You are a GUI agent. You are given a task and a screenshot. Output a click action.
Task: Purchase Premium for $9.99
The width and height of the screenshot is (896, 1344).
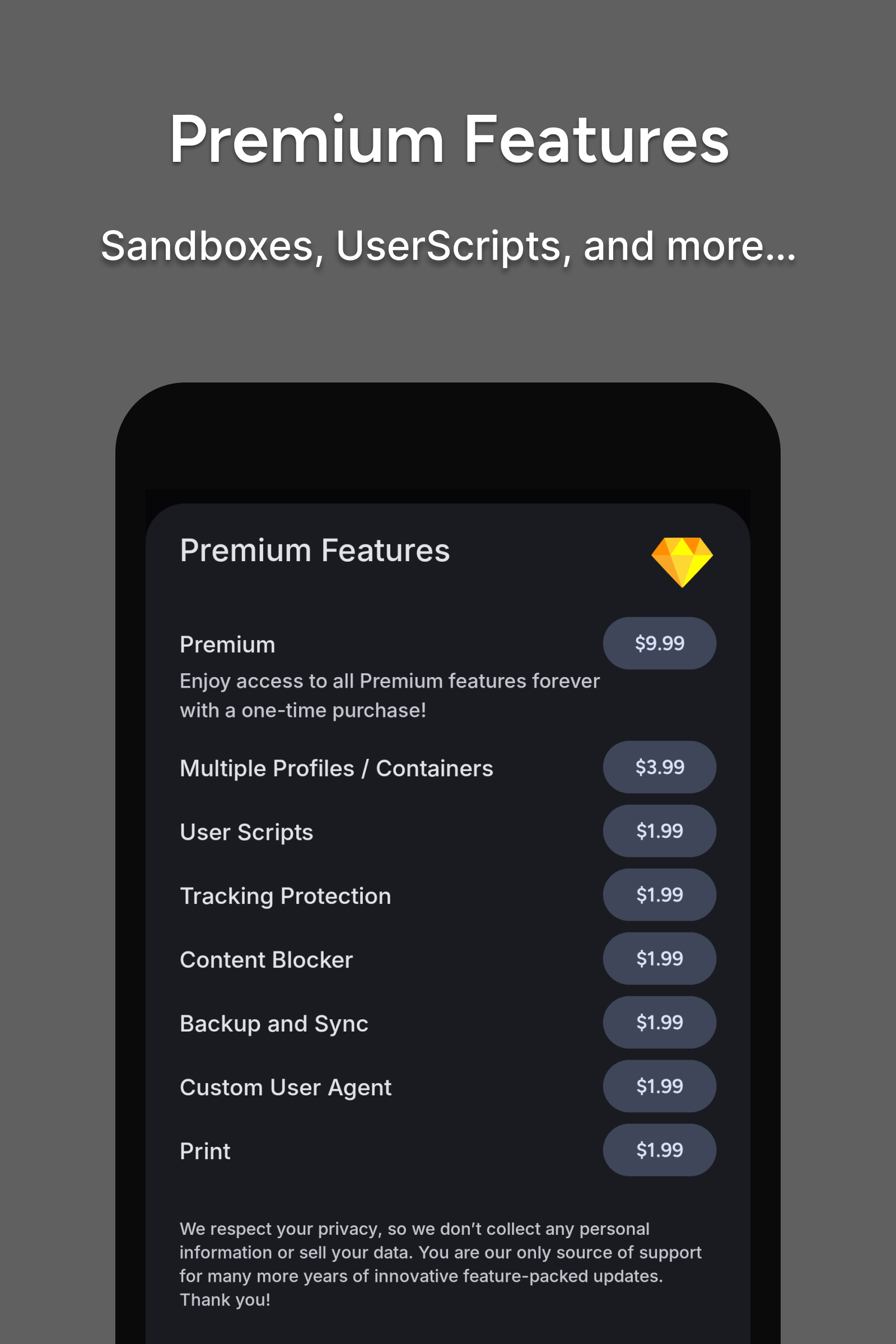pyautogui.click(x=660, y=643)
